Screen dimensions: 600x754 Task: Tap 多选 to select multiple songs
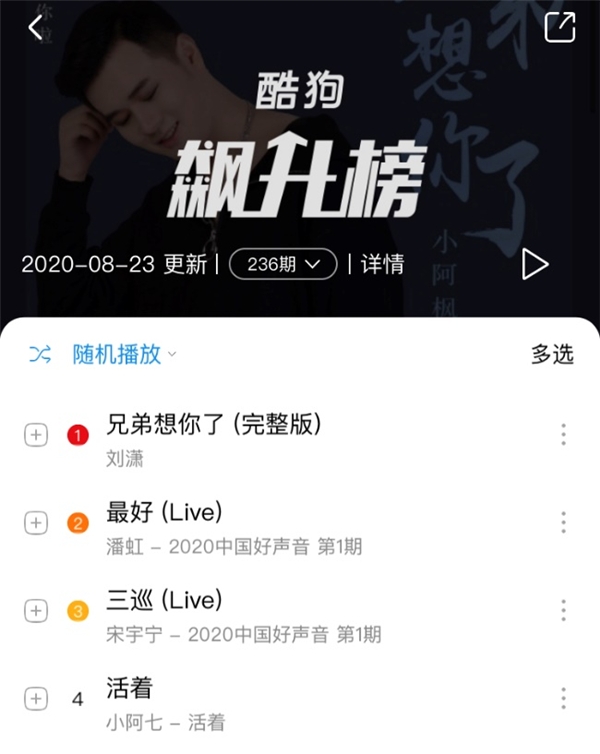tap(552, 354)
